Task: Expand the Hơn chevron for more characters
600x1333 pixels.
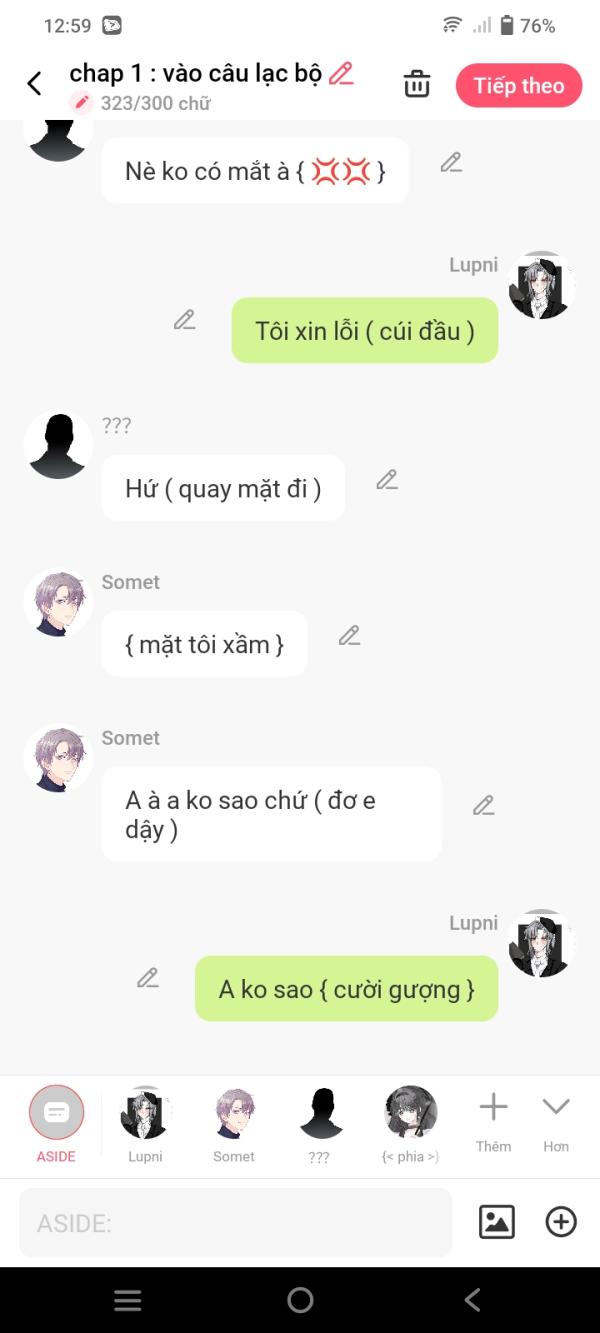Action: (556, 1121)
